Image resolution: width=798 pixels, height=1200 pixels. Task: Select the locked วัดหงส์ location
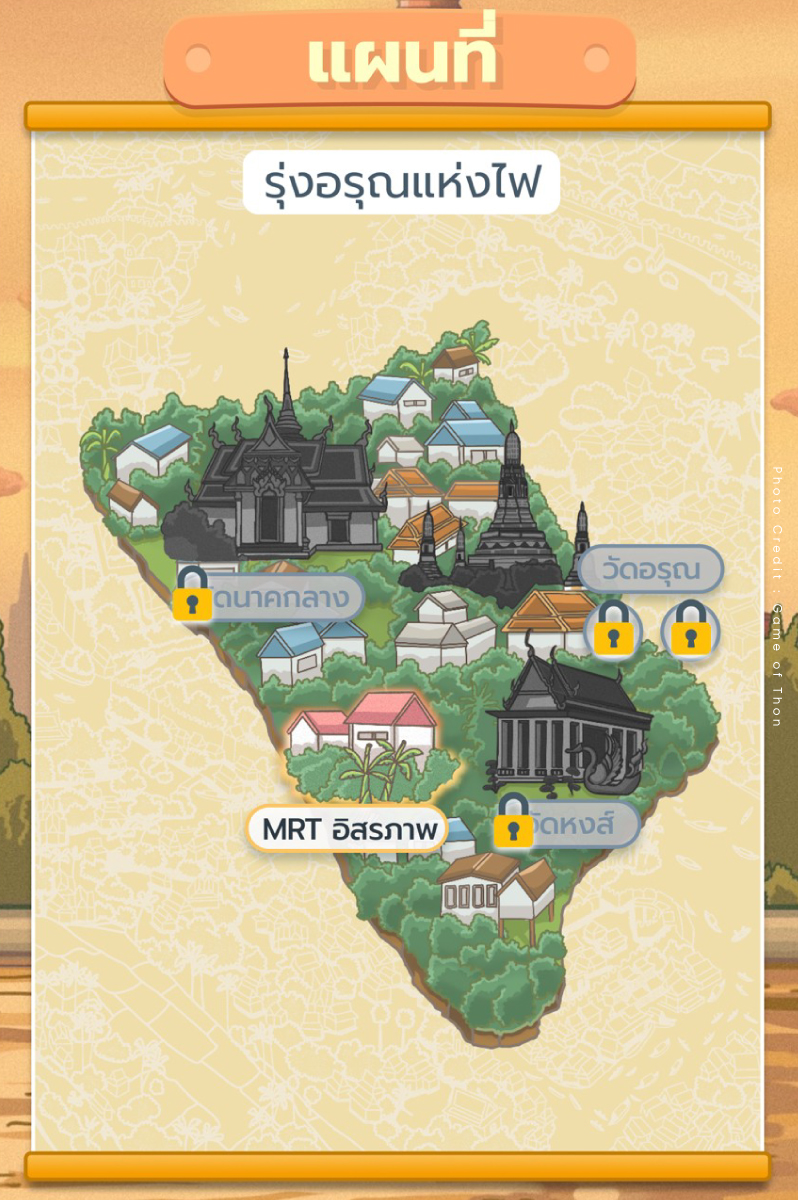[x=570, y=826]
